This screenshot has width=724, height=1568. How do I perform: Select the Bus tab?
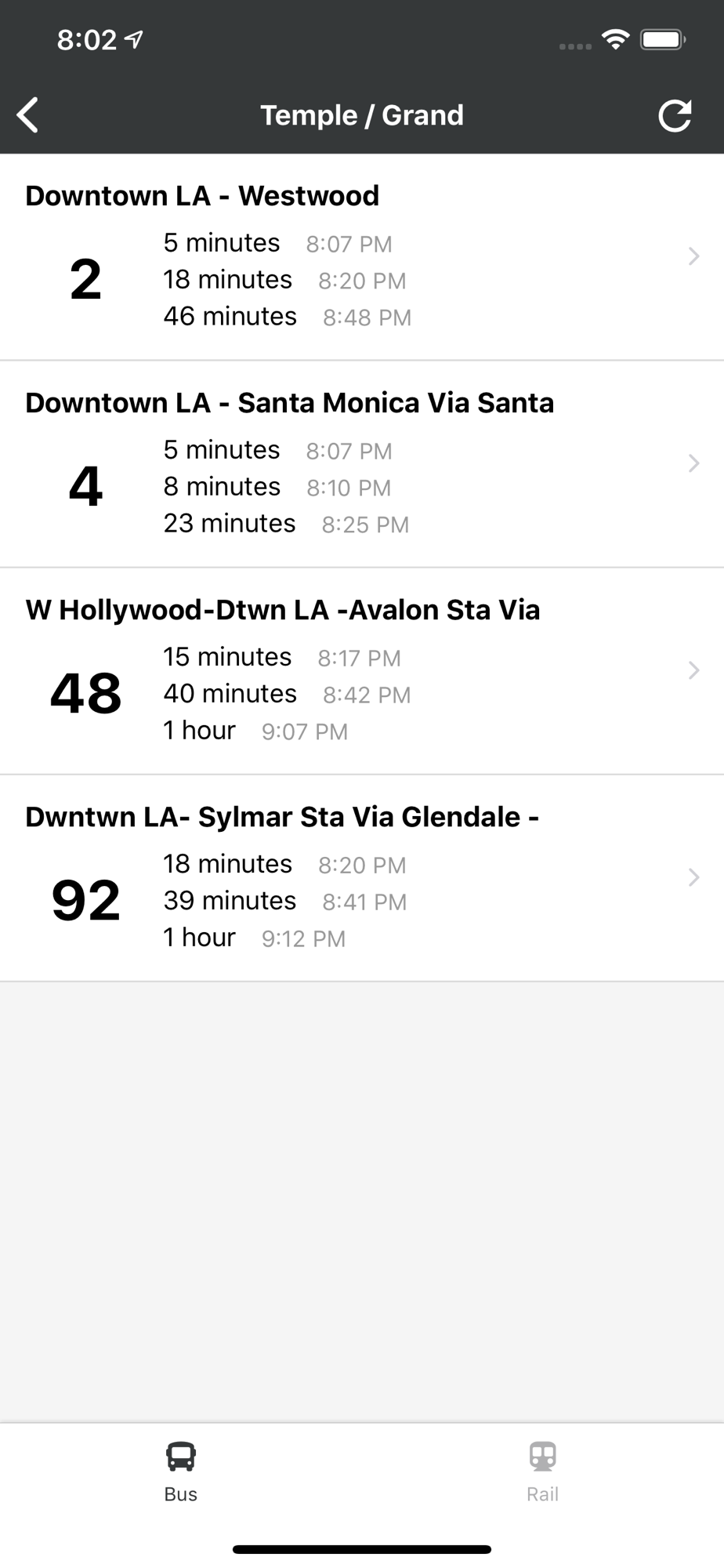point(181,1472)
